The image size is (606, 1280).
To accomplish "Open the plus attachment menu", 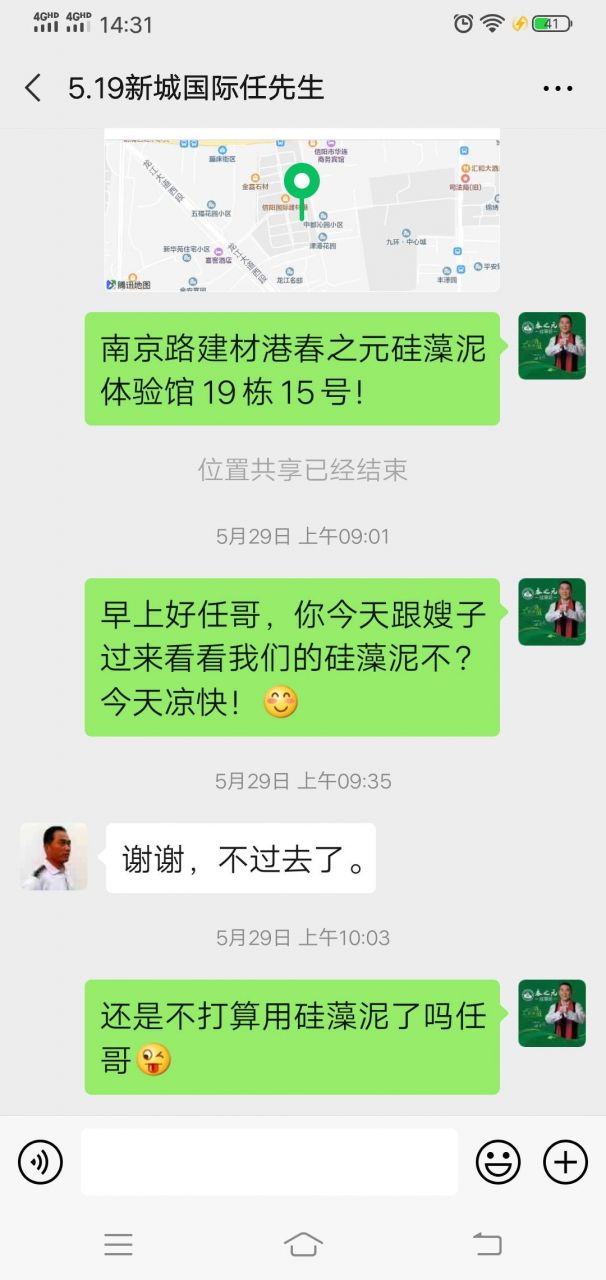I will [x=565, y=1162].
